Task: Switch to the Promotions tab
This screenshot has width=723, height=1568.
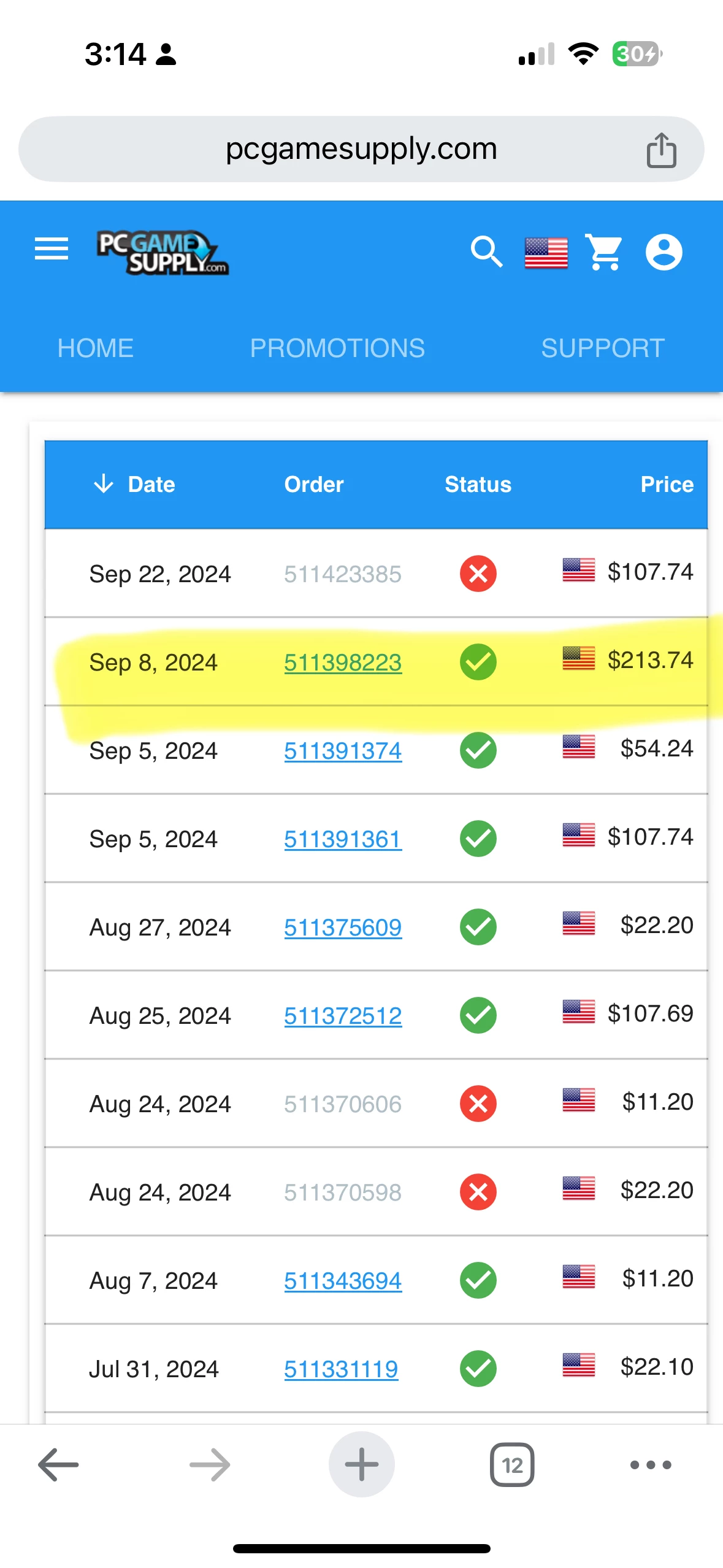Action: coord(337,348)
